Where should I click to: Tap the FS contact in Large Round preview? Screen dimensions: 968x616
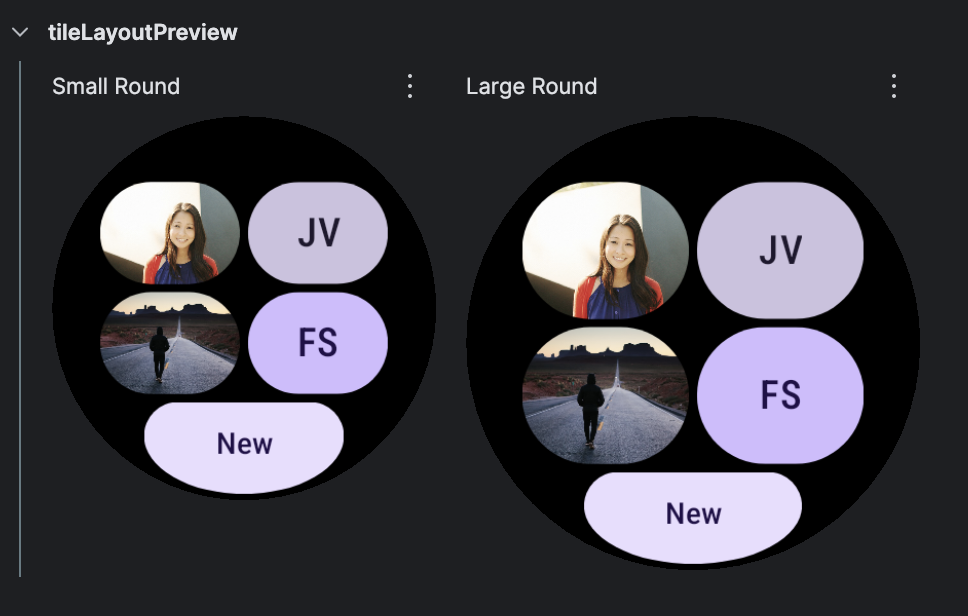coord(780,395)
